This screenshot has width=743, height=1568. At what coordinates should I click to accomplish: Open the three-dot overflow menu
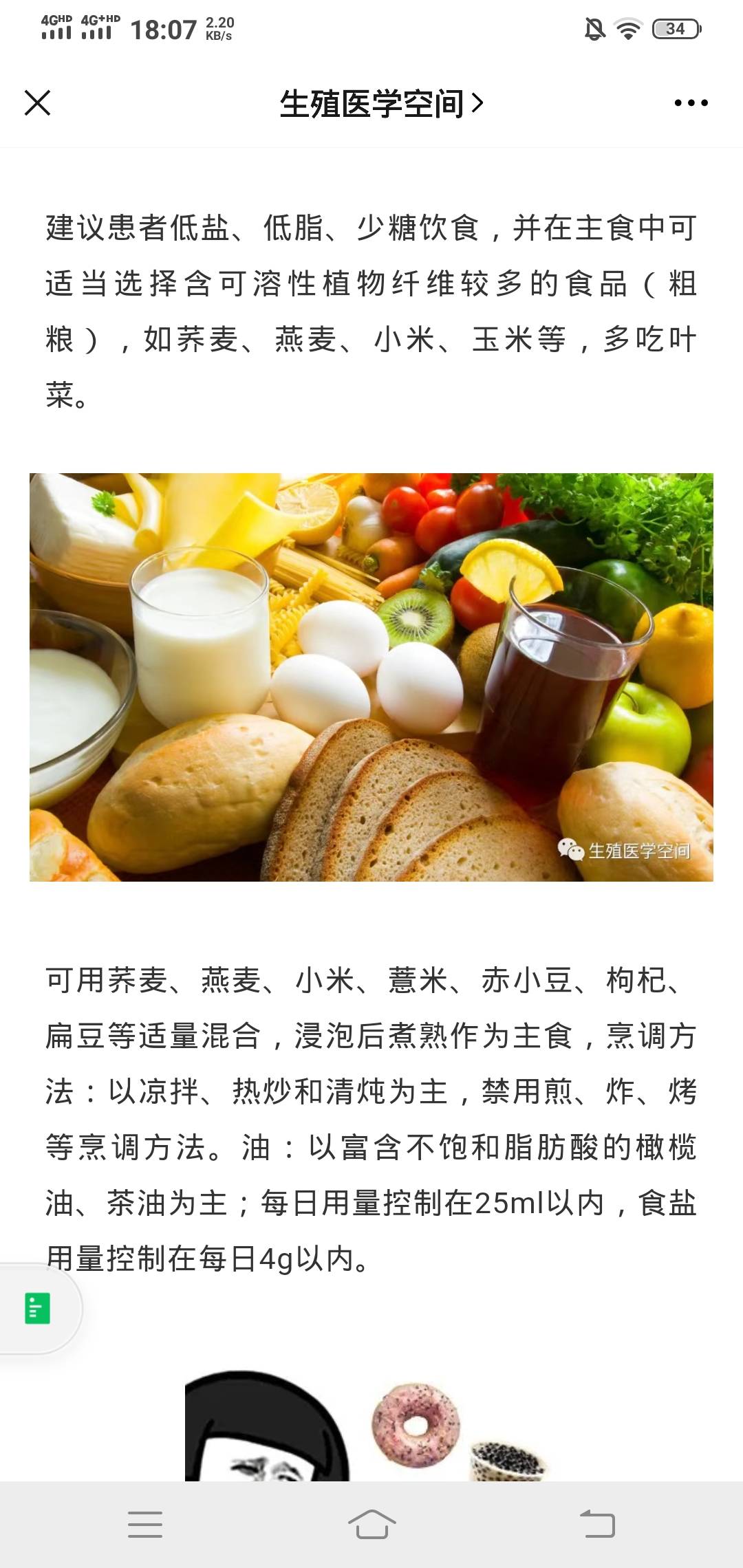pos(691,103)
